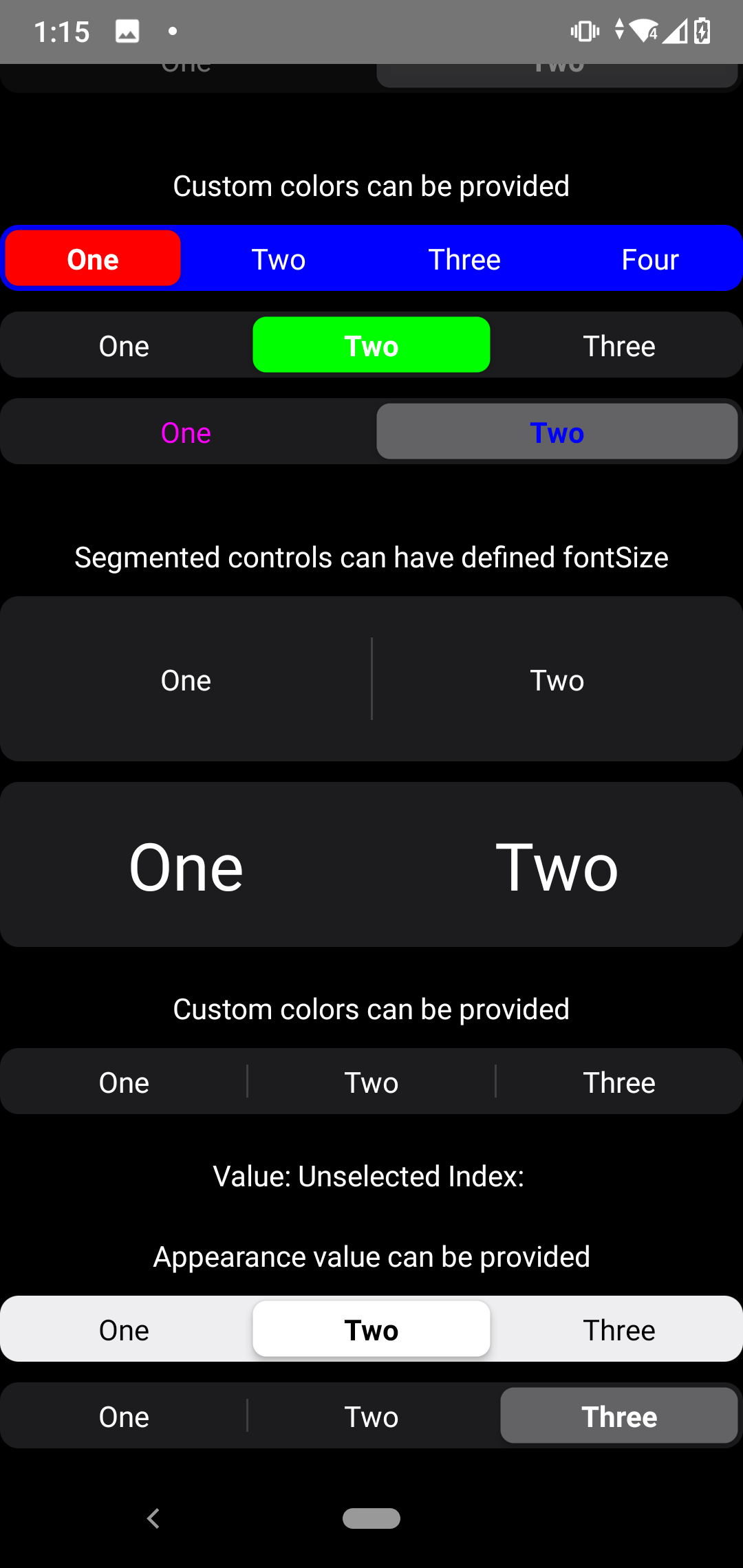Choose Four in the blue segmented control
Image resolution: width=743 pixels, height=1568 pixels.
tap(650, 259)
